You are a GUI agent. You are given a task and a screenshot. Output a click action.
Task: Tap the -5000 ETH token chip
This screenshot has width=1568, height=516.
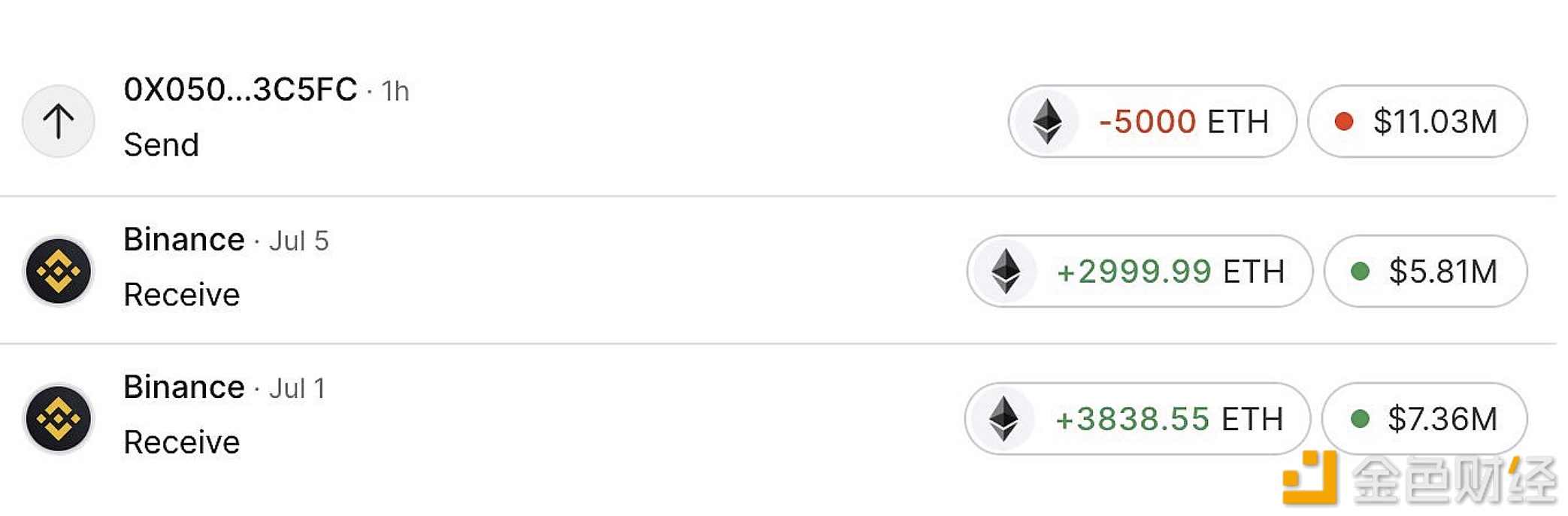tap(1152, 121)
